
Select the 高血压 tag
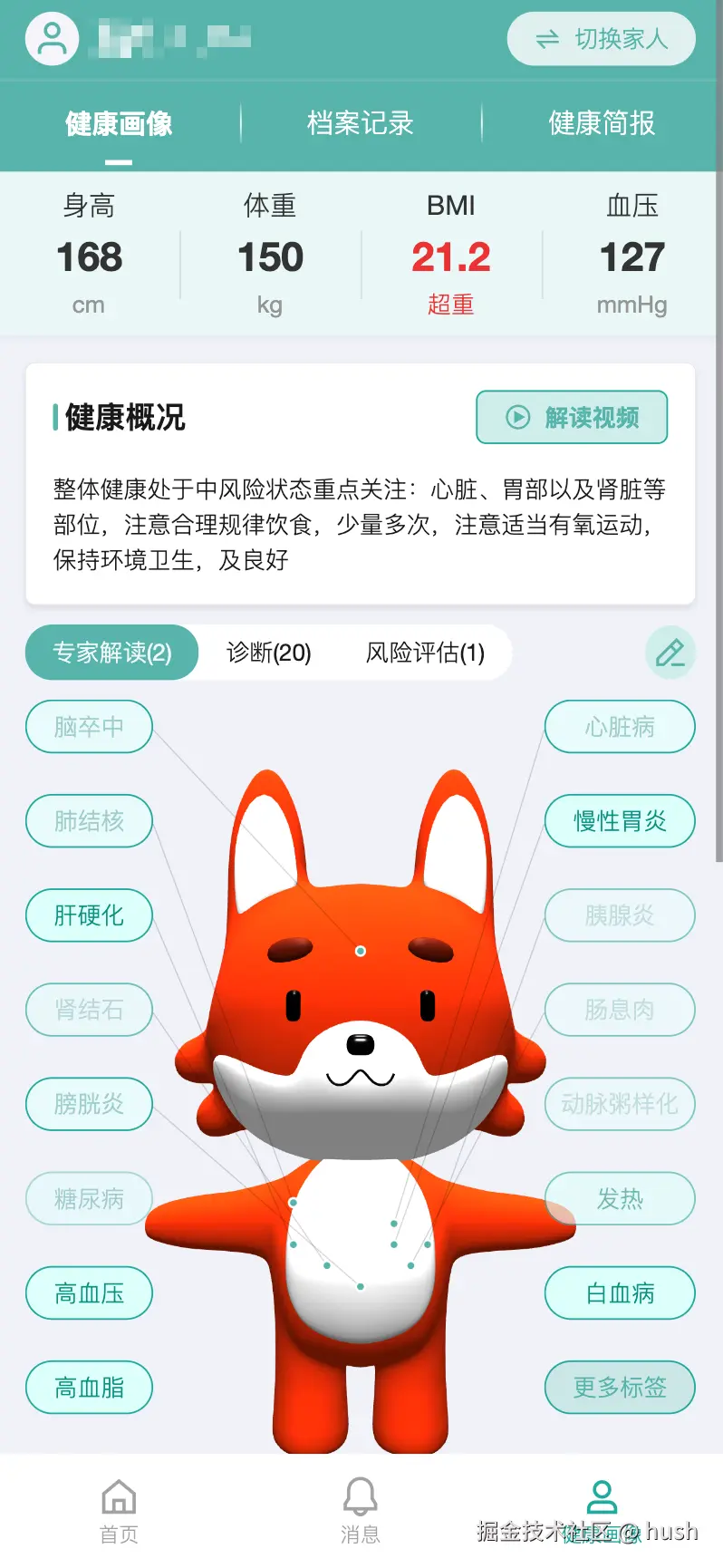[x=89, y=1293]
